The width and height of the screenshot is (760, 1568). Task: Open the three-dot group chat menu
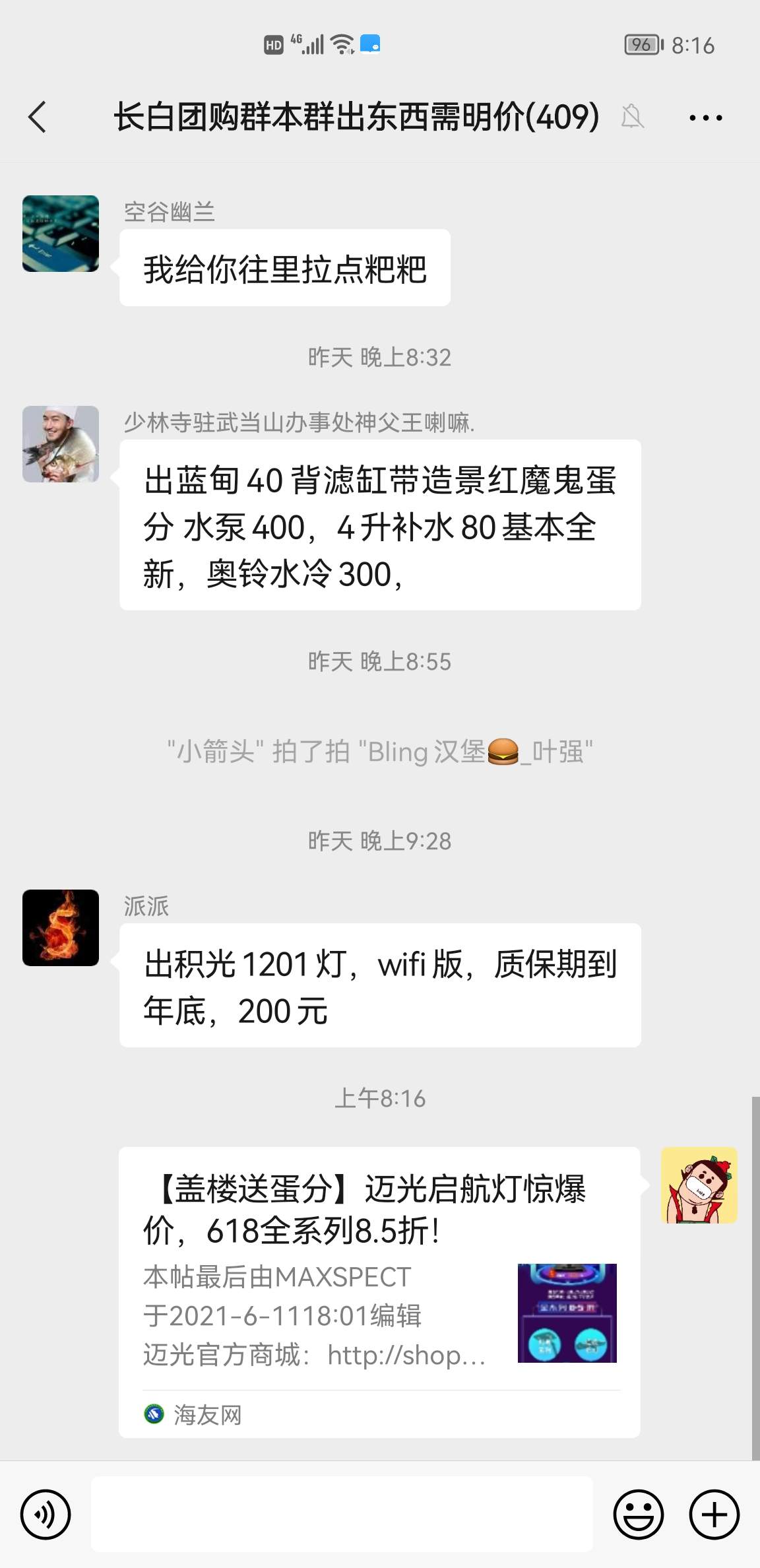pyautogui.click(x=705, y=118)
